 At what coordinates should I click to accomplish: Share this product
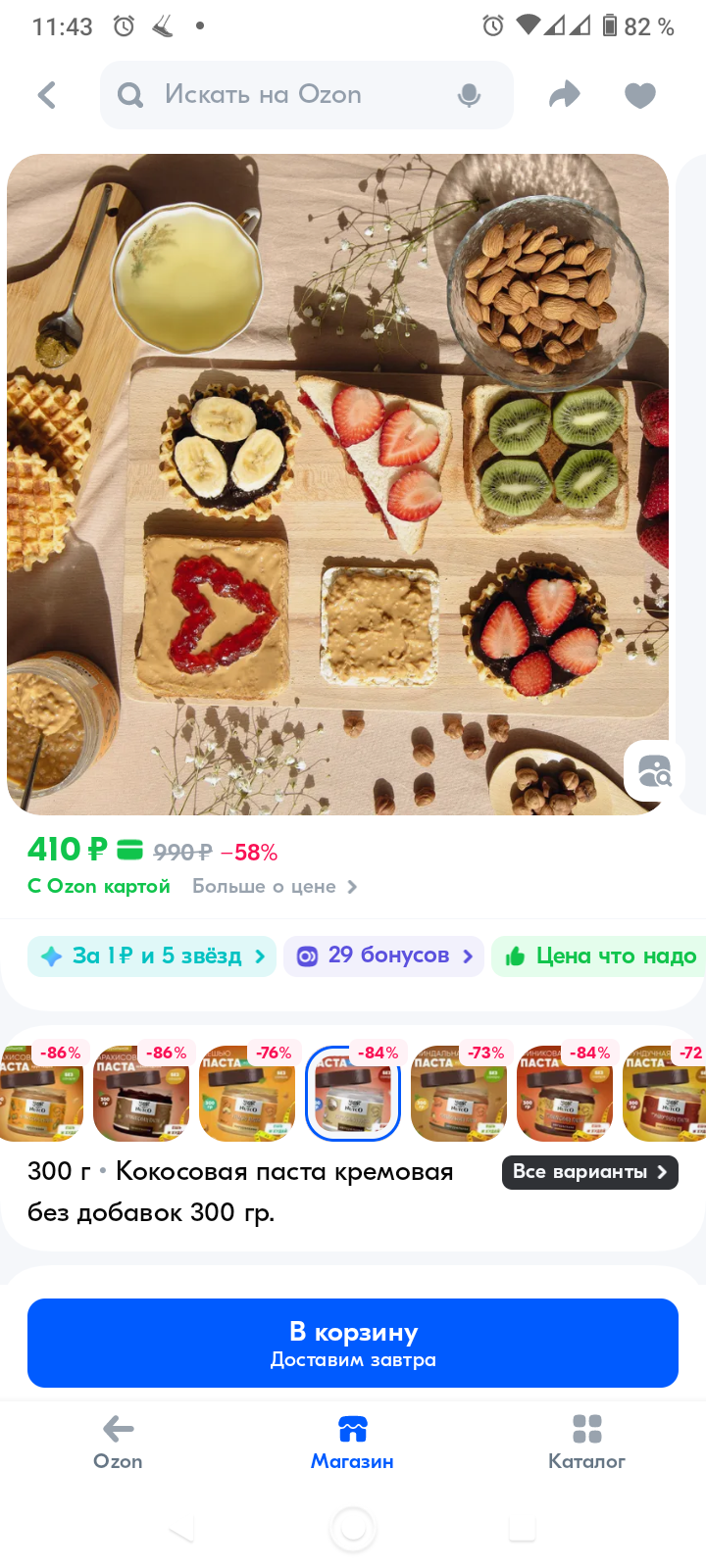pos(564,95)
